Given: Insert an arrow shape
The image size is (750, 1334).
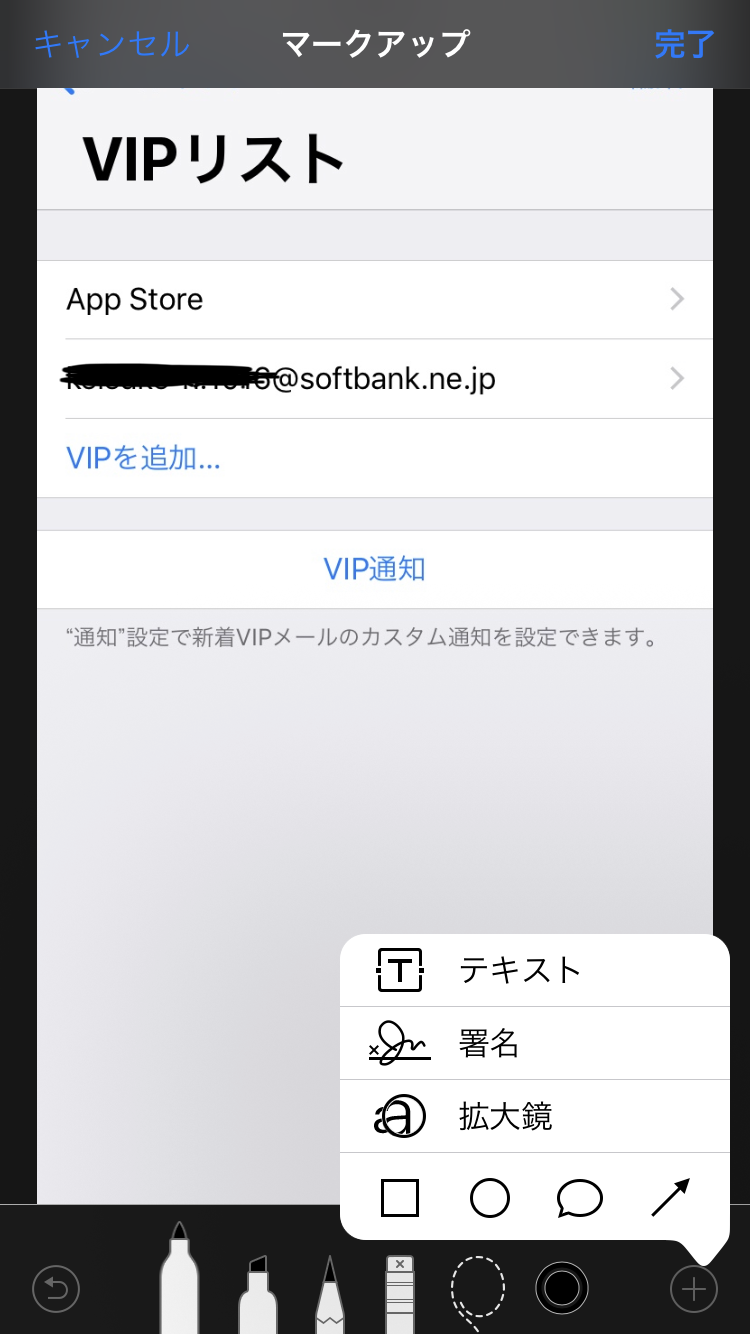Looking at the screenshot, I should coord(670,1197).
